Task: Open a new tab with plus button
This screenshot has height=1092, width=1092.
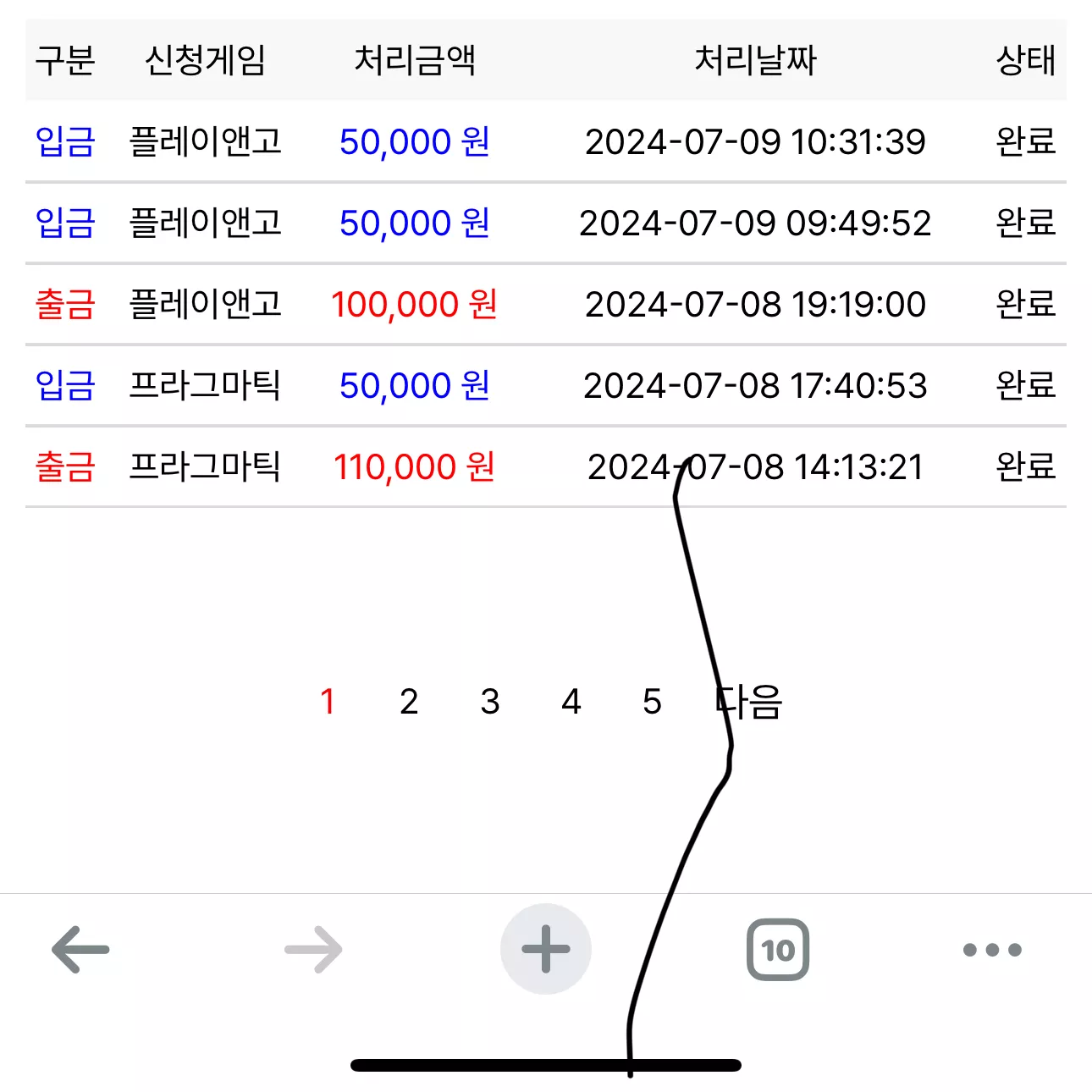Action: pos(546,949)
